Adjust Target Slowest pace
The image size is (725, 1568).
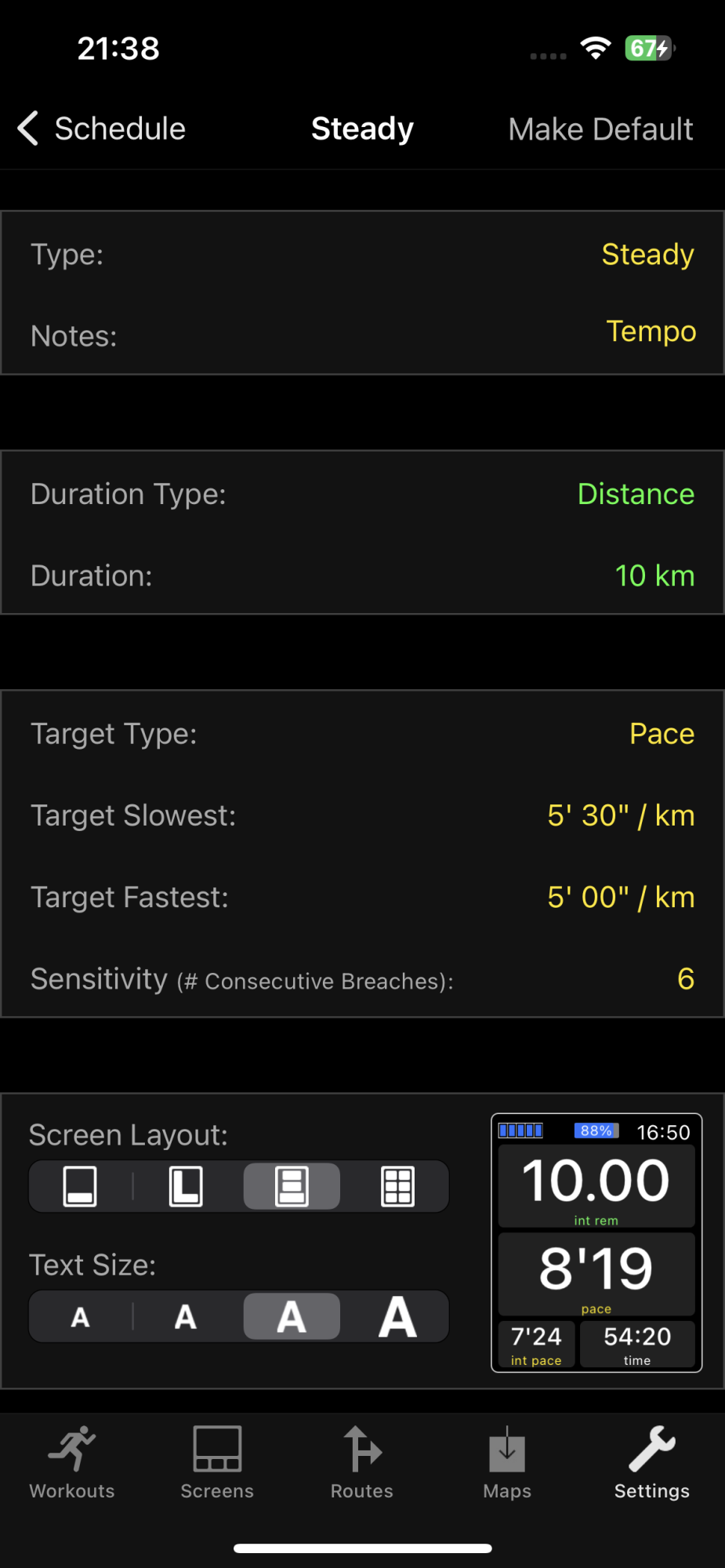pos(362,815)
